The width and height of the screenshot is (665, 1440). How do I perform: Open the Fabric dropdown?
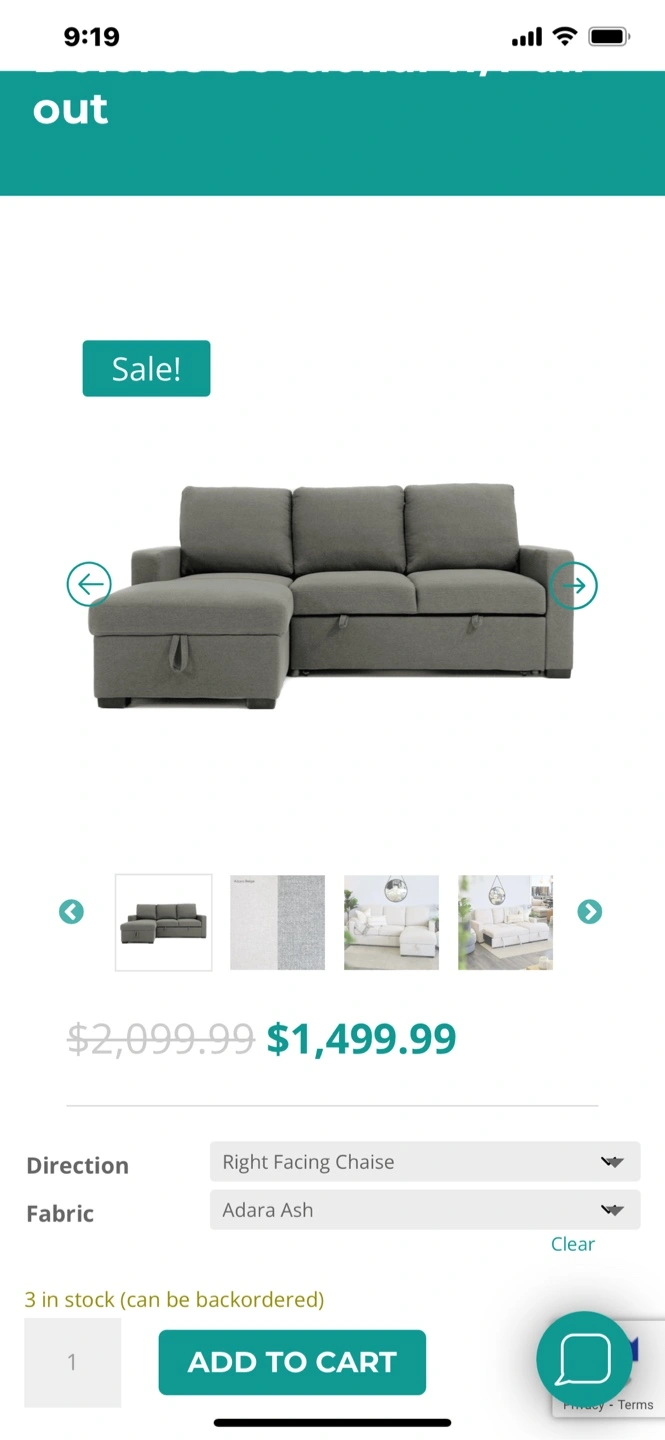click(x=425, y=1210)
